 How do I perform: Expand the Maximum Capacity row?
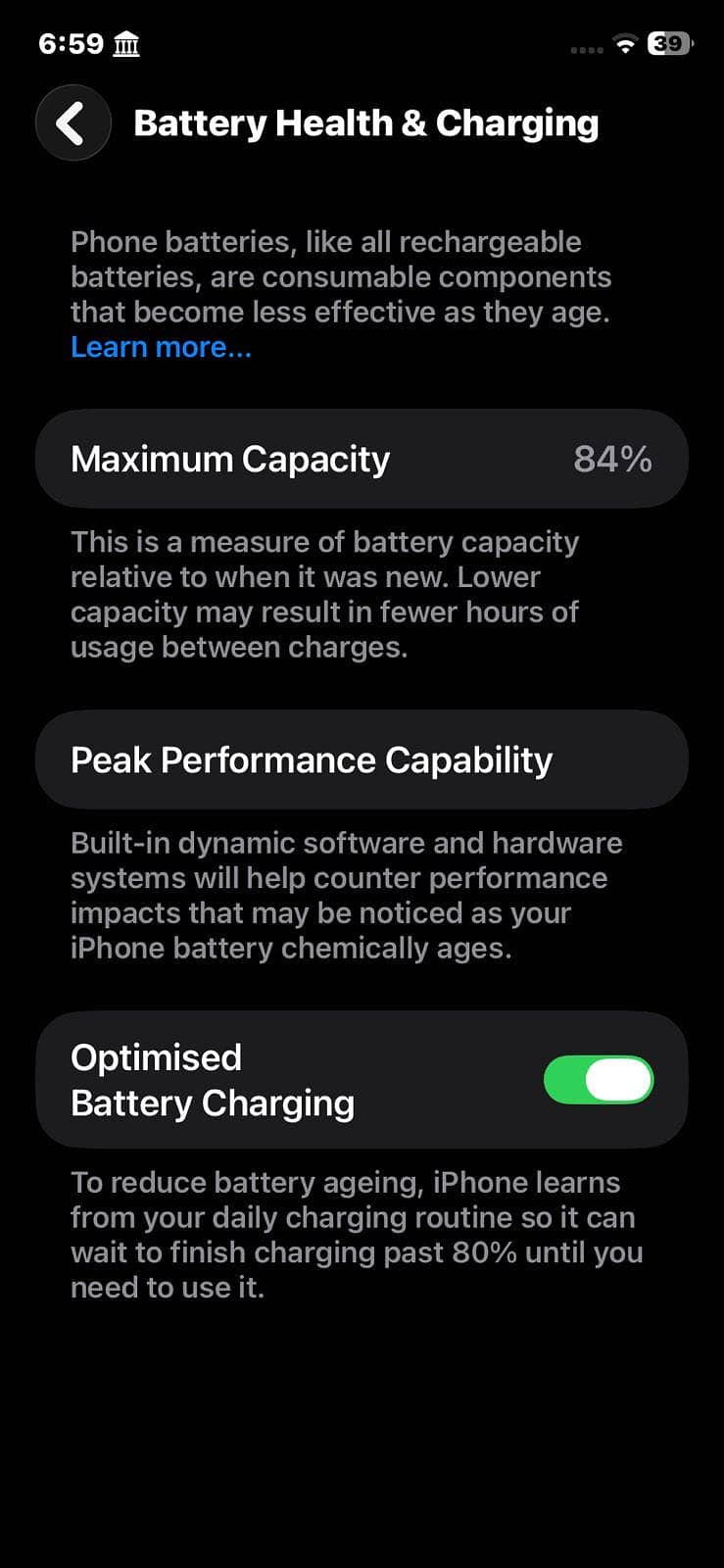tap(362, 458)
